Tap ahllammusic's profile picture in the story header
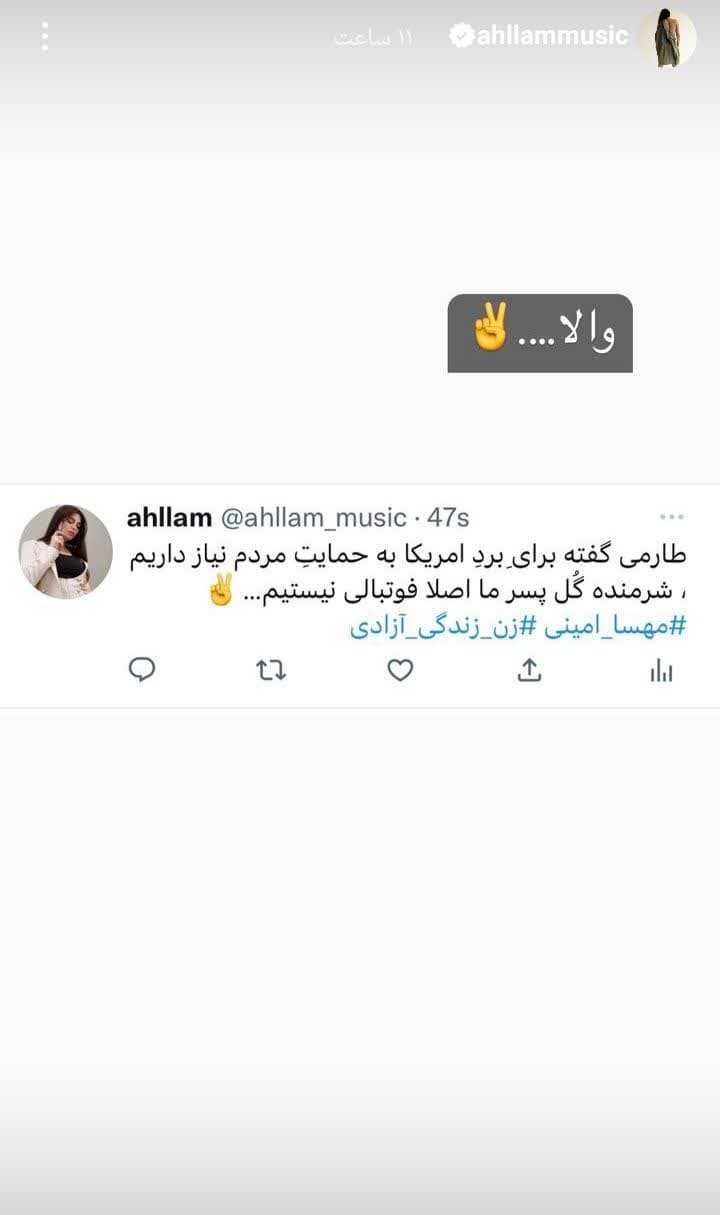Screen dimensions: 720x1215 pyautogui.click(x=668, y=37)
